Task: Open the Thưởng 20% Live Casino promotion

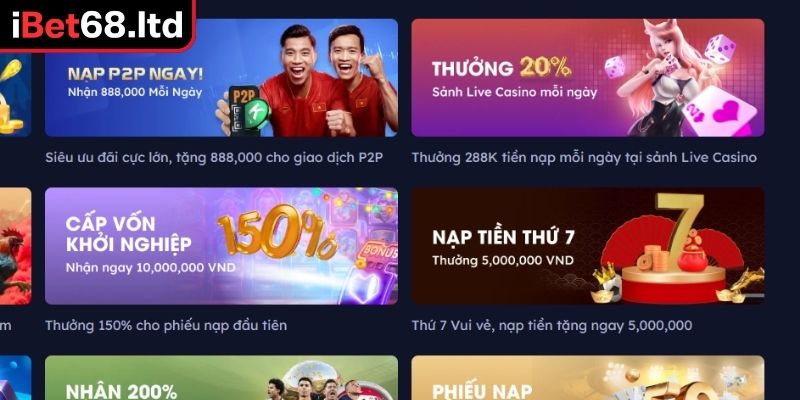Action: pos(587,78)
